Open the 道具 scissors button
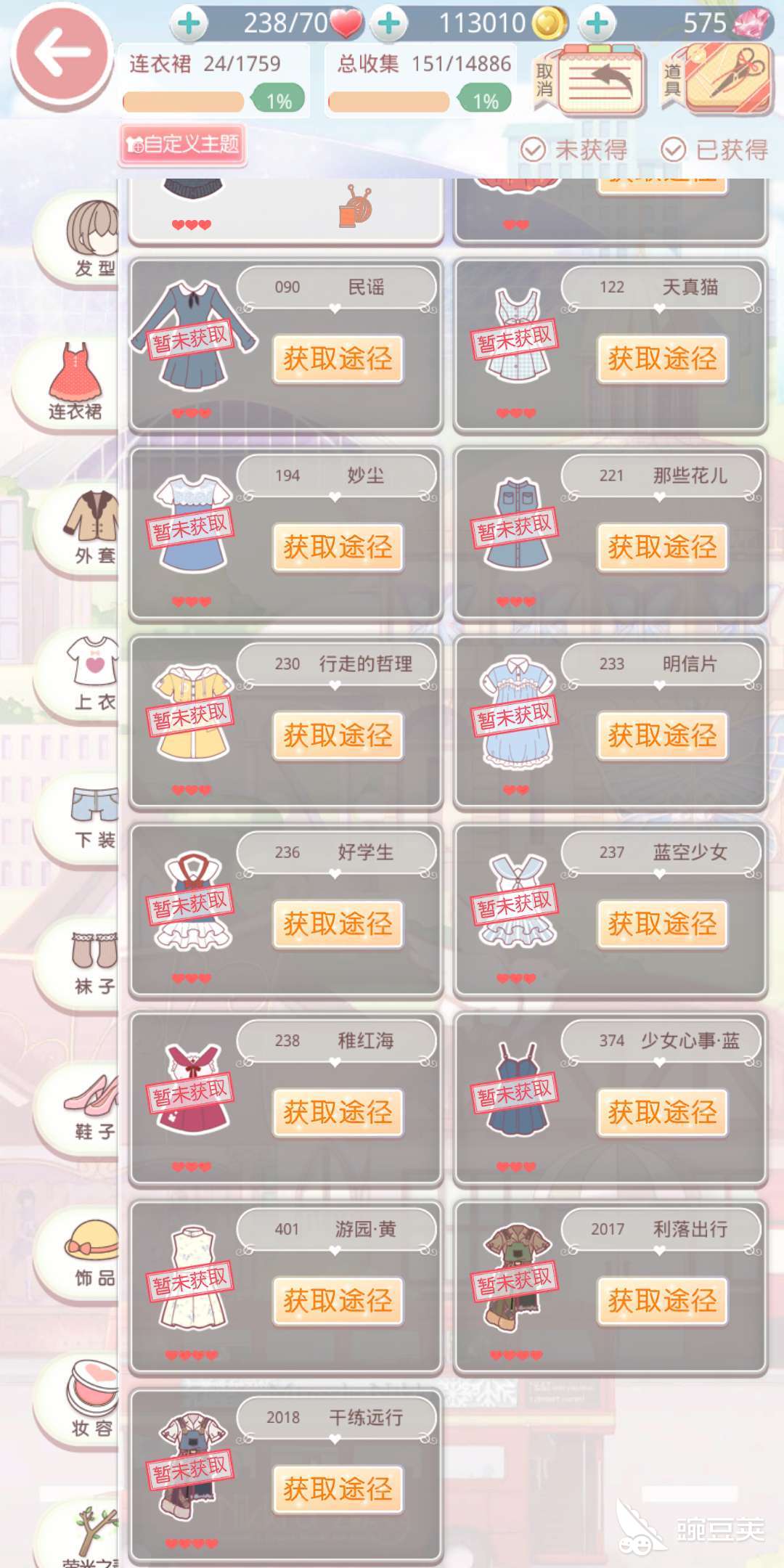The image size is (784, 1568). (717, 78)
